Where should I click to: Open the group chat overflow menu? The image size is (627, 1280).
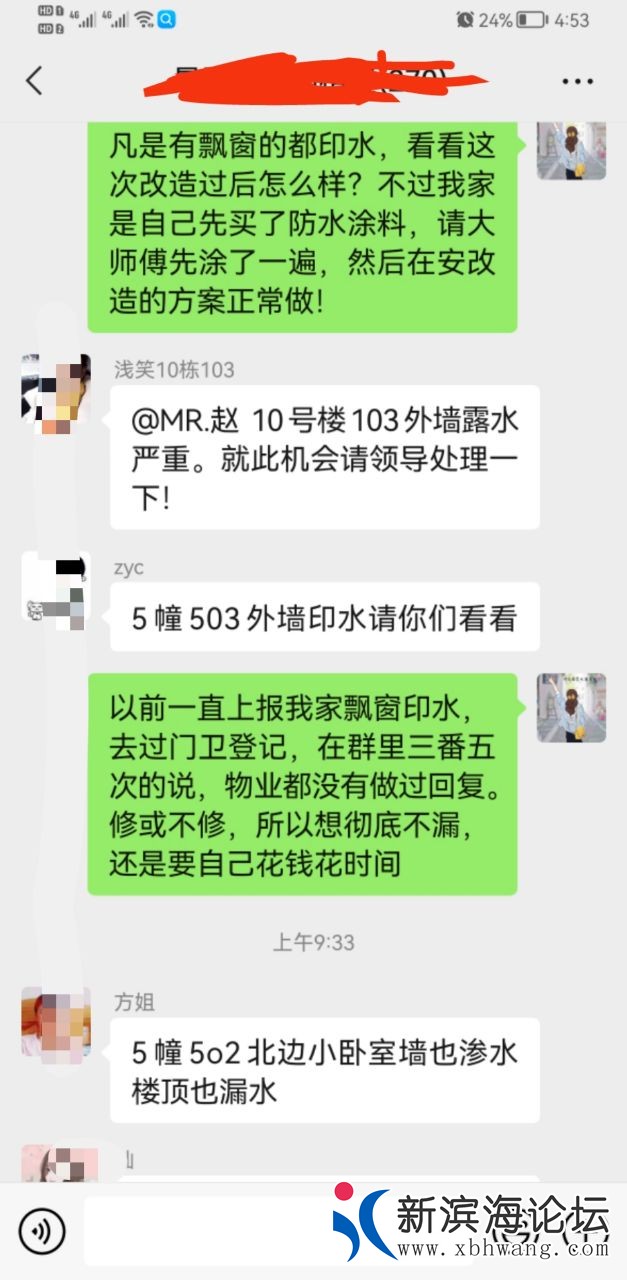pyautogui.click(x=578, y=82)
